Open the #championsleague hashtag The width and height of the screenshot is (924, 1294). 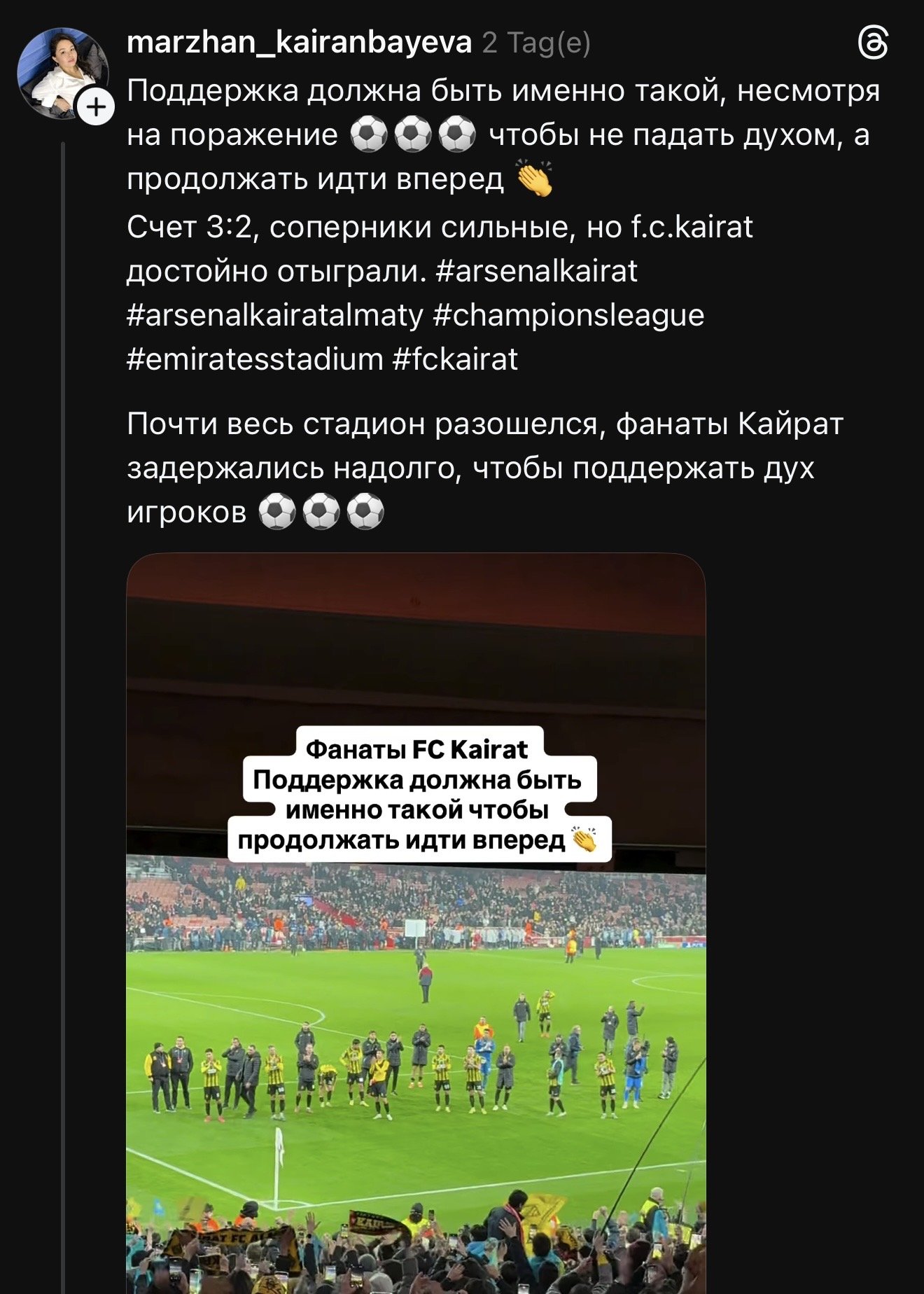tap(568, 315)
